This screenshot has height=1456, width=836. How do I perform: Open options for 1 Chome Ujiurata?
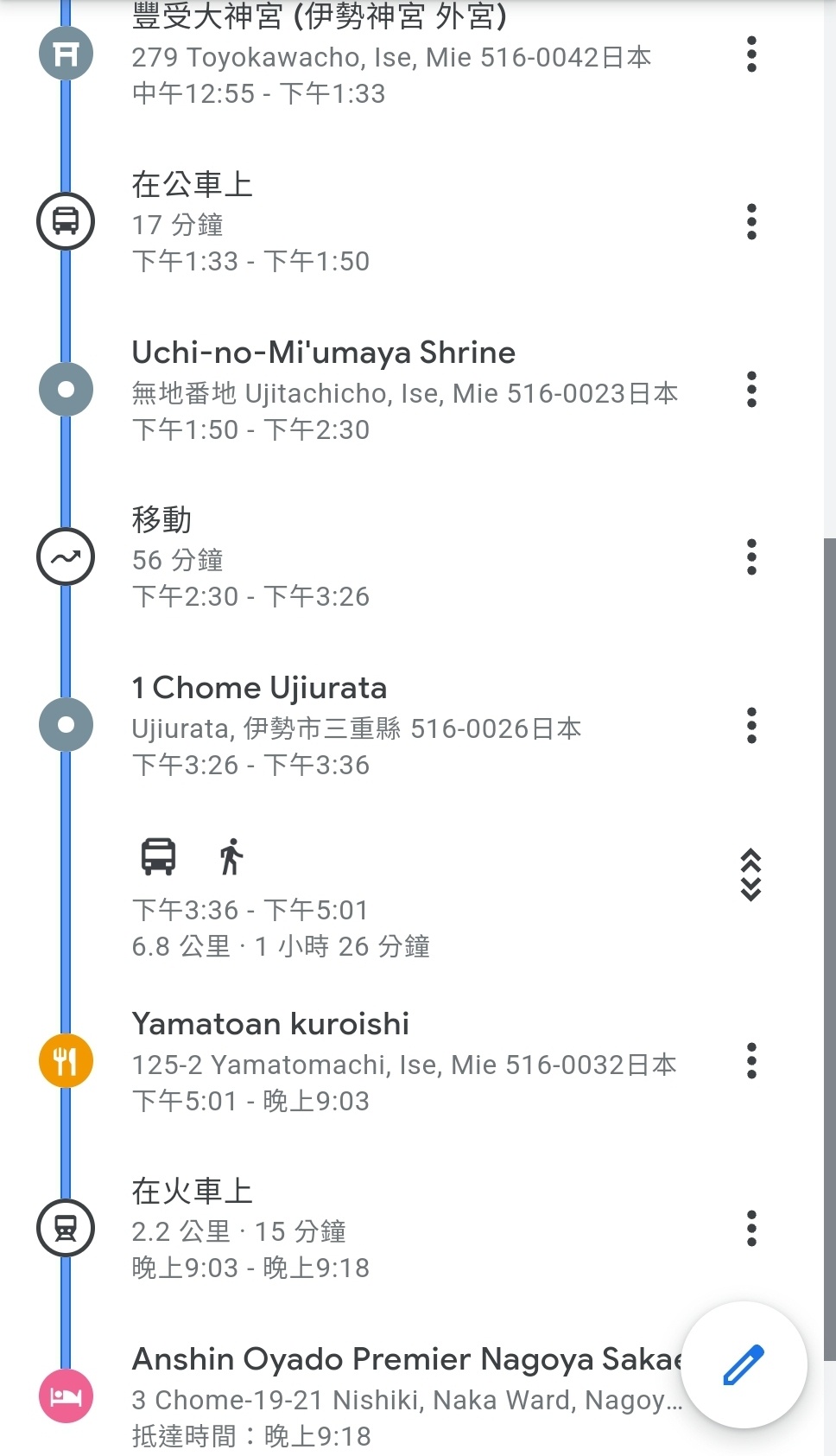coord(751,725)
